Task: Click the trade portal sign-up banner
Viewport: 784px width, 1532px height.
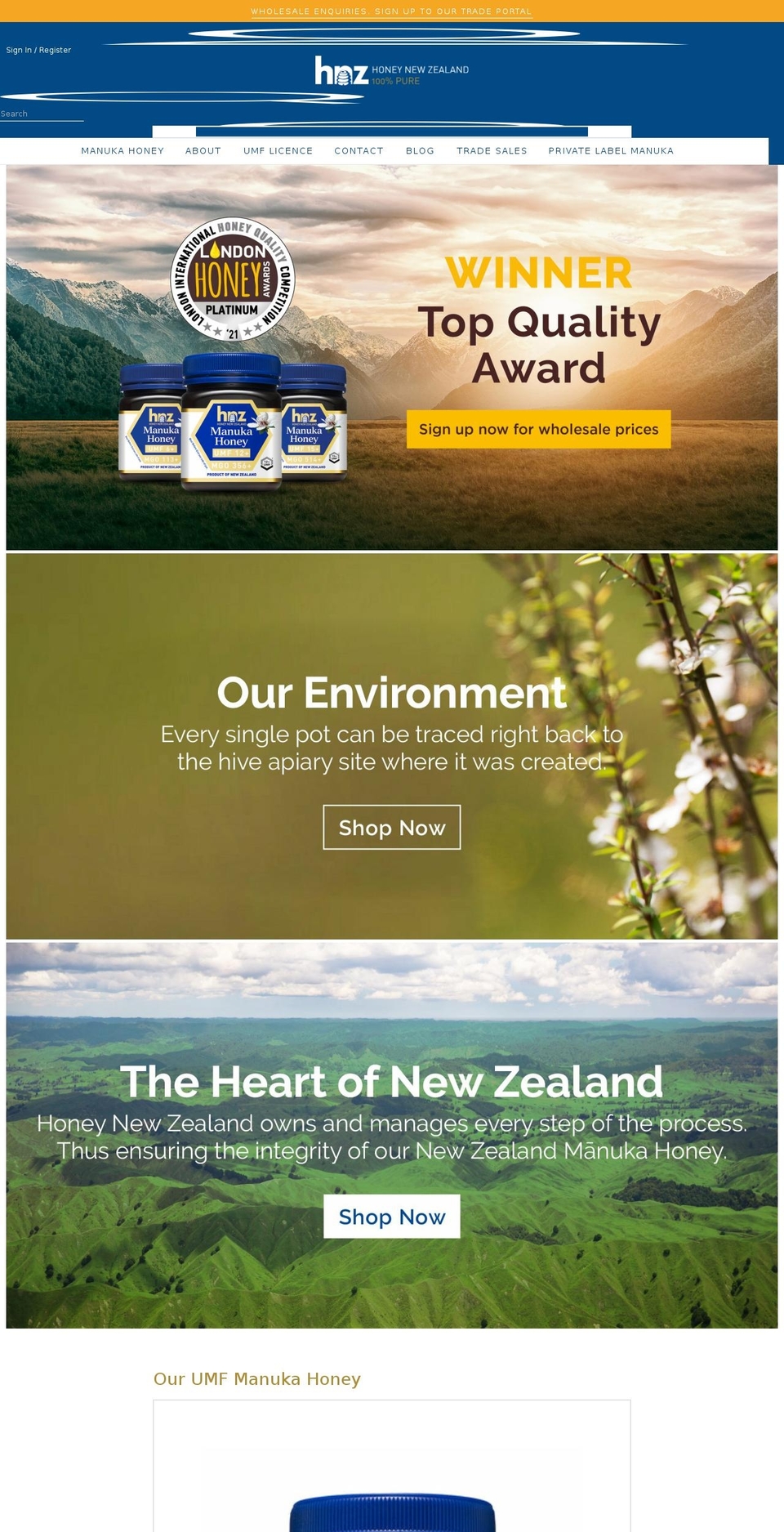Action: click(x=391, y=11)
